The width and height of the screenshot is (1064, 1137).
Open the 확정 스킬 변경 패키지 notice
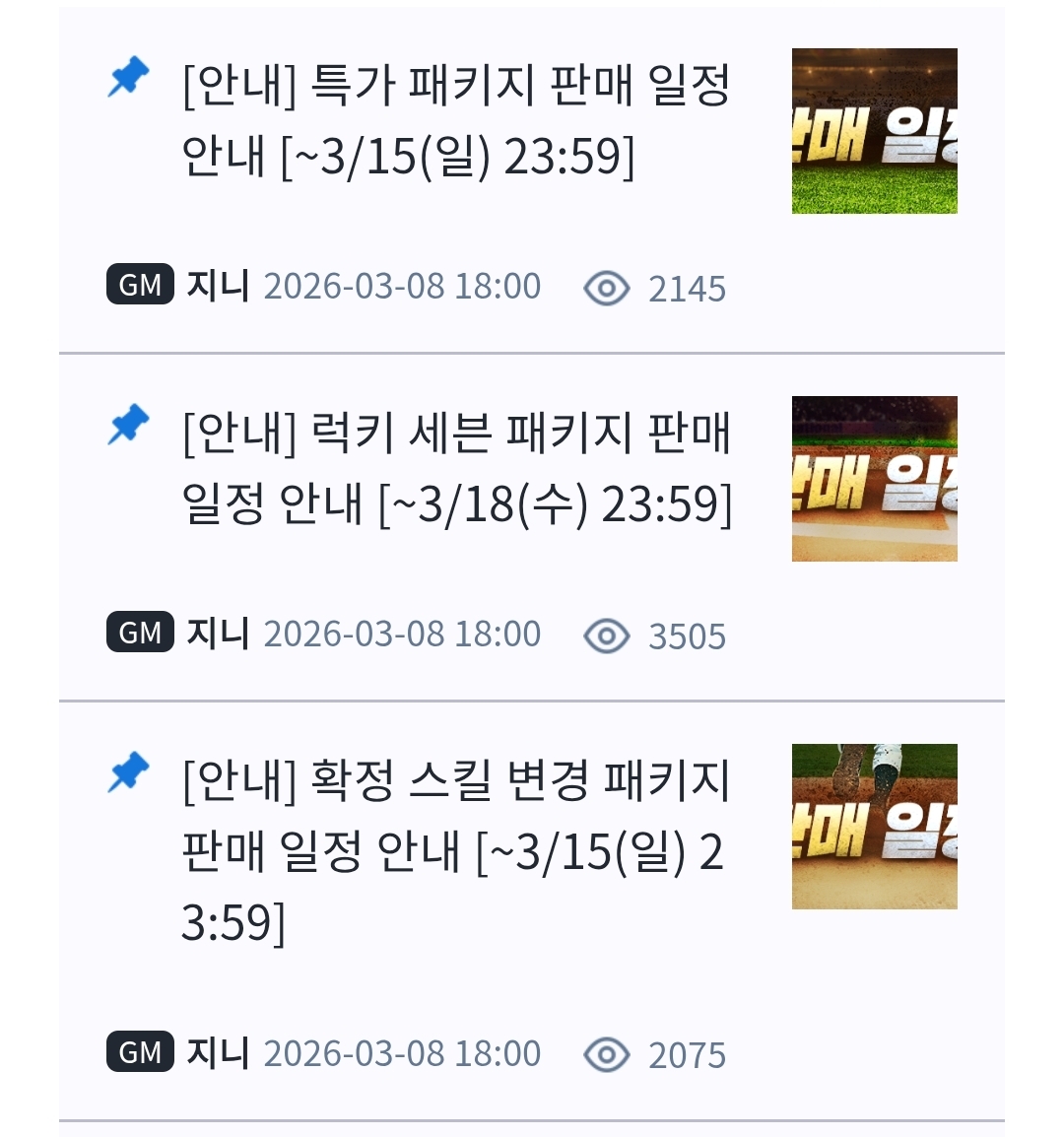[x=455, y=850]
